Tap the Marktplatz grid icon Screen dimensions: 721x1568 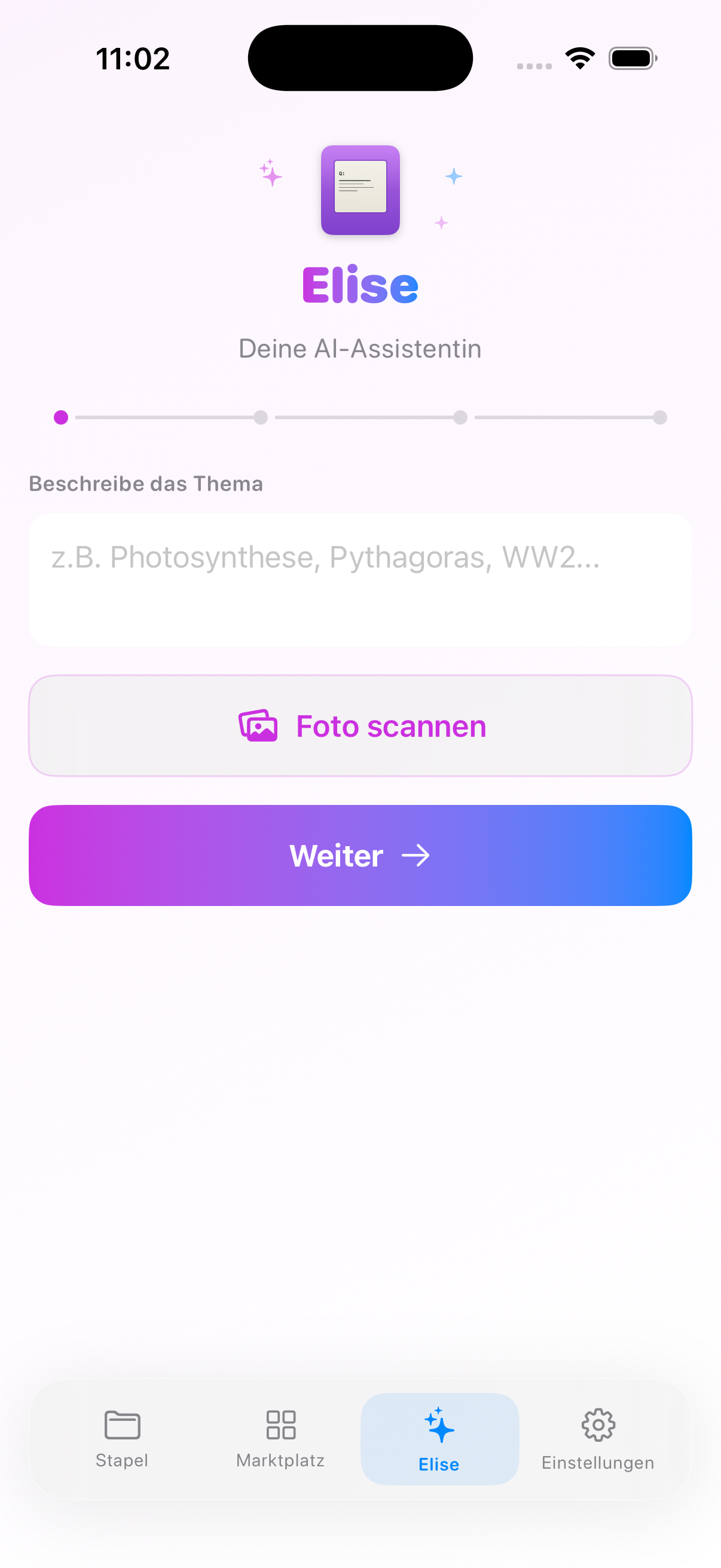[280, 1424]
